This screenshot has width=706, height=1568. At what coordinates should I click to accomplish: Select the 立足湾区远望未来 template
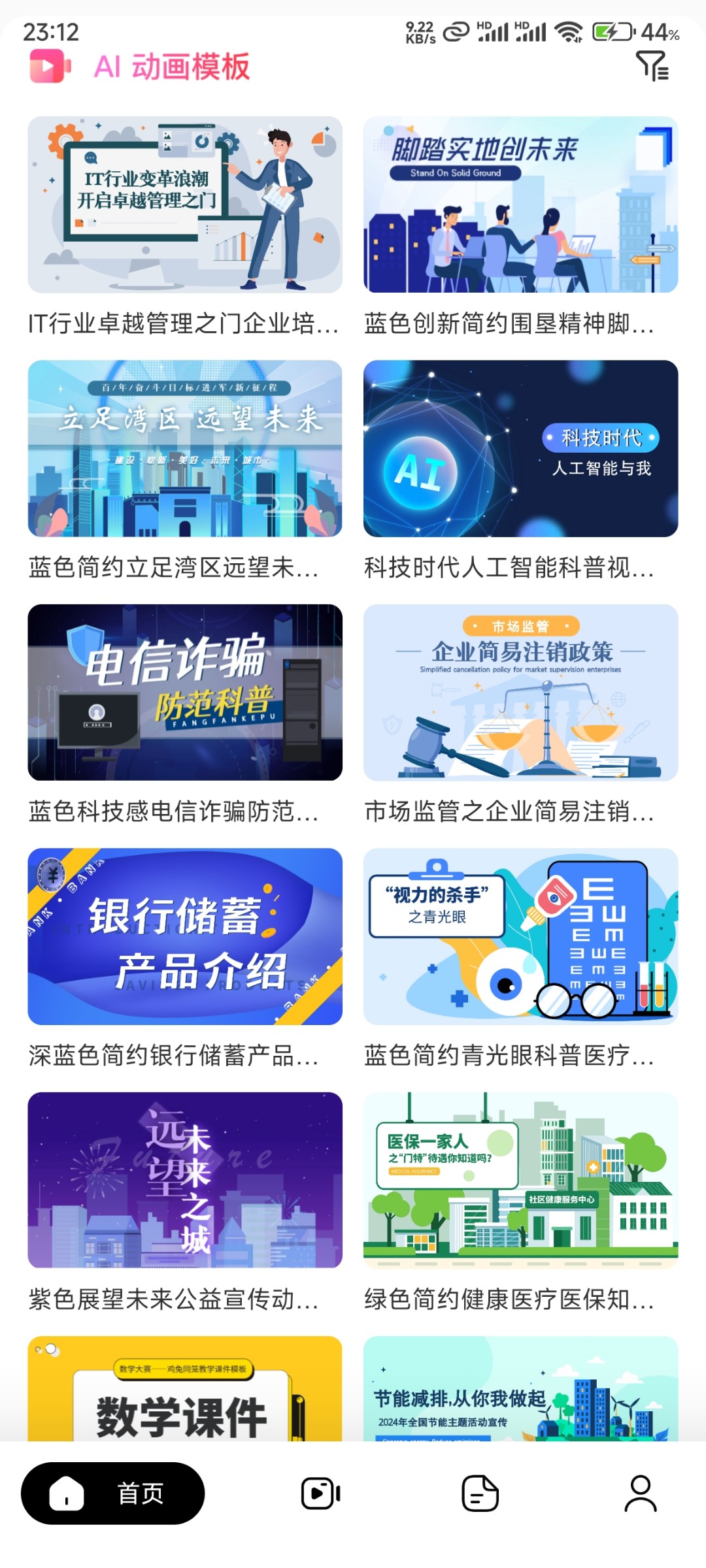pos(185,448)
